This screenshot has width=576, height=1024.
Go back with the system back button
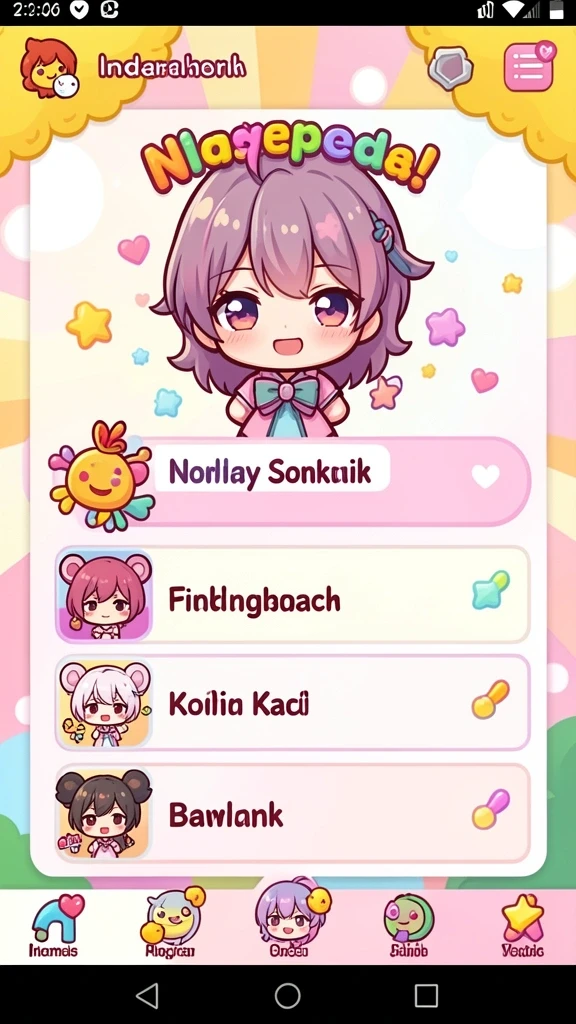[148, 995]
